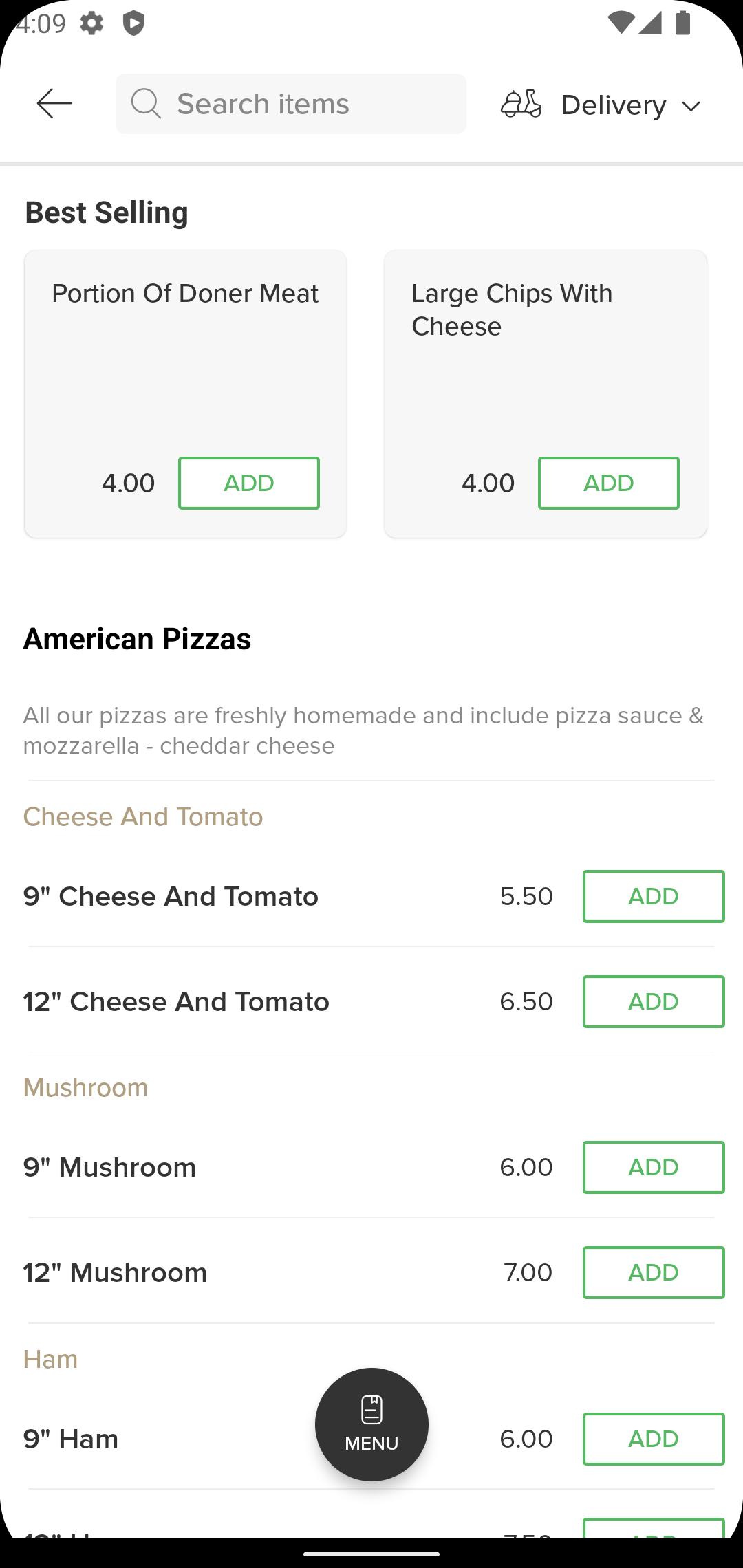Image resolution: width=743 pixels, height=1568 pixels.
Task: Open the floating MENU button
Action: click(371, 1424)
